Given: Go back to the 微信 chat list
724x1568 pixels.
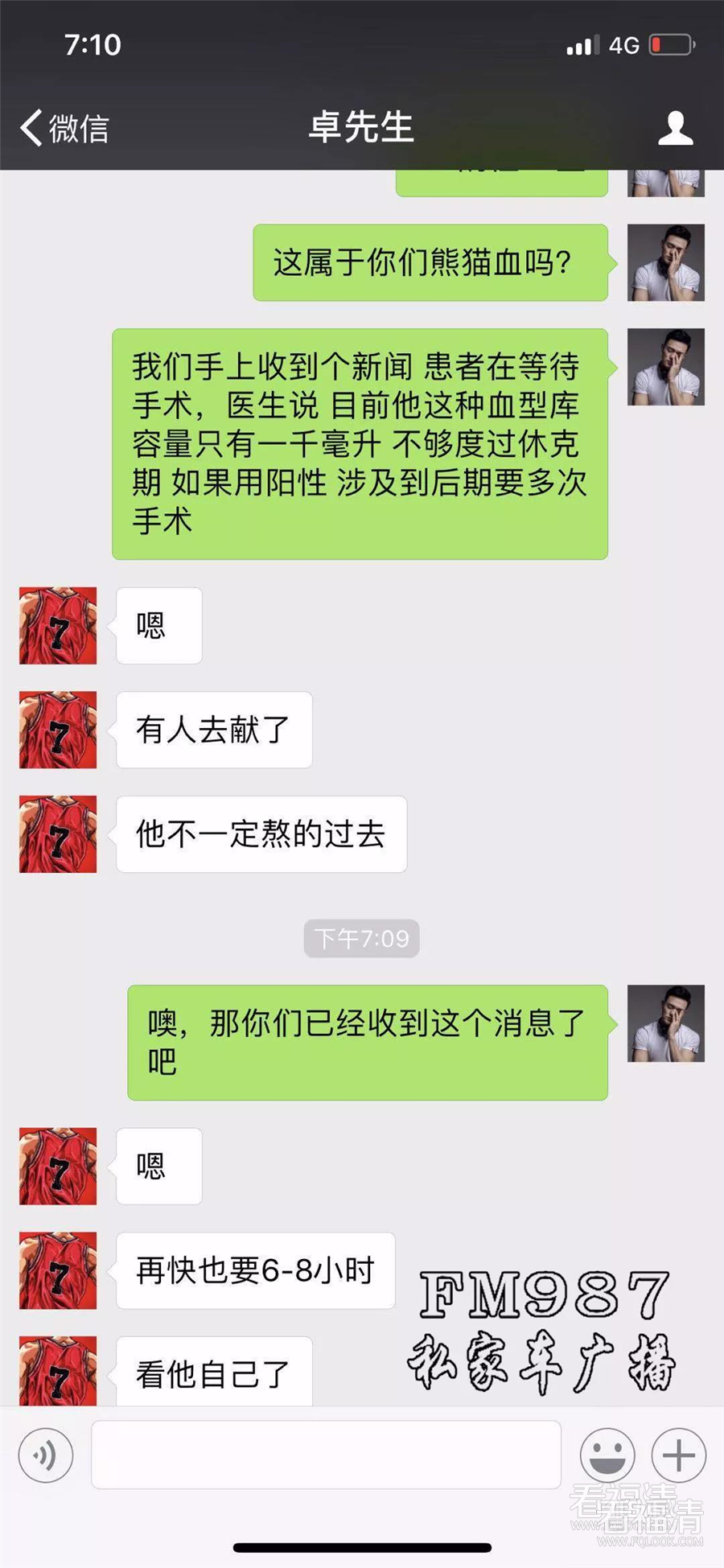Looking at the screenshot, I should click(x=64, y=128).
